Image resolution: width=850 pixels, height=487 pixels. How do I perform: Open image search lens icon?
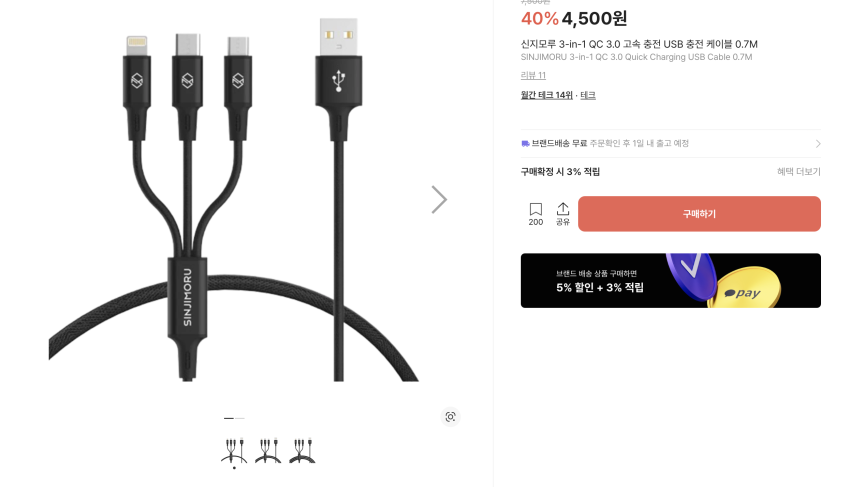tap(450, 417)
